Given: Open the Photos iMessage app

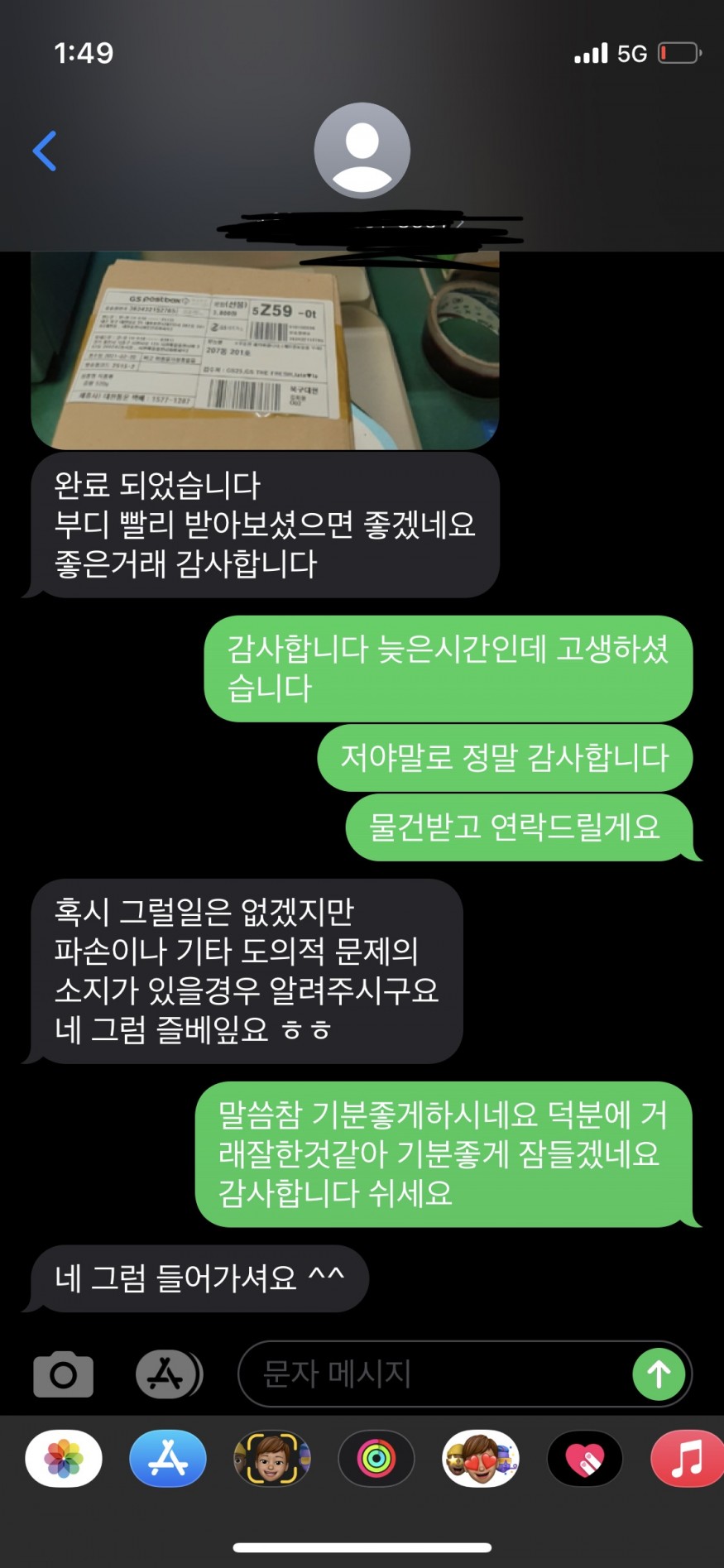Looking at the screenshot, I should coord(64,1458).
